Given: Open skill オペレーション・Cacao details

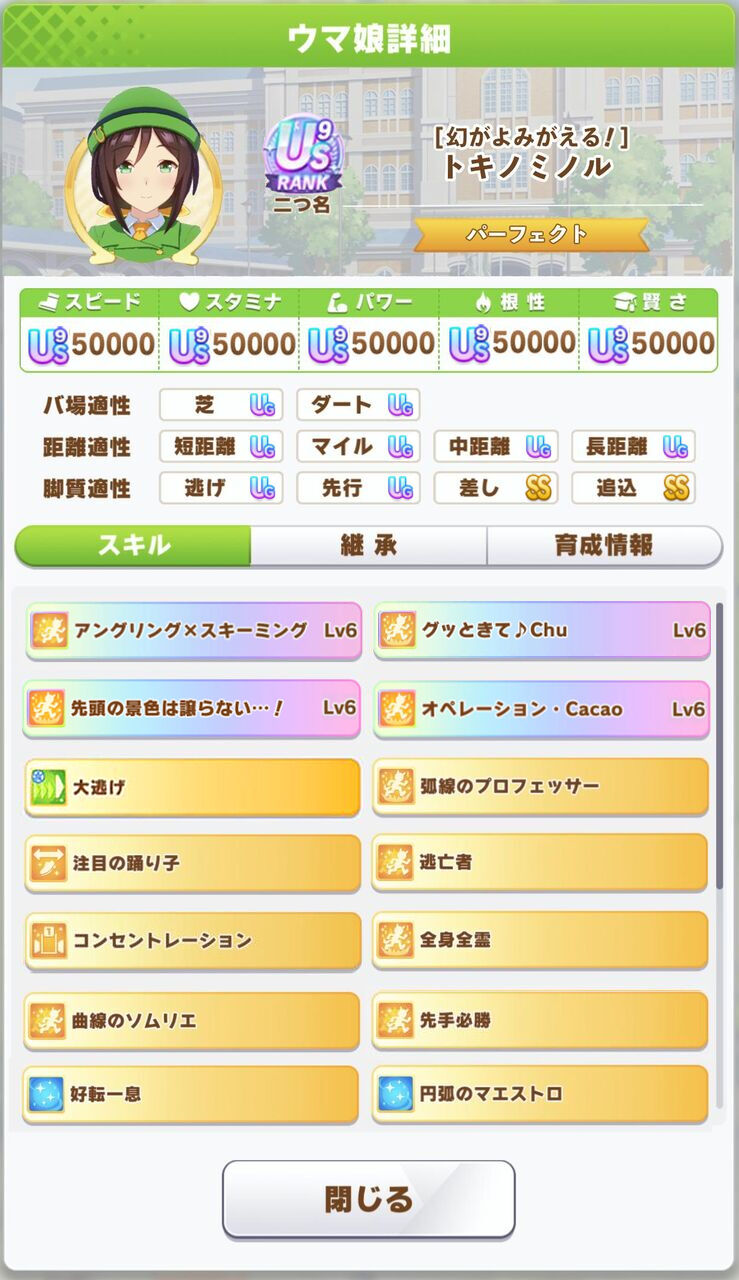Looking at the screenshot, I should [542, 709].
